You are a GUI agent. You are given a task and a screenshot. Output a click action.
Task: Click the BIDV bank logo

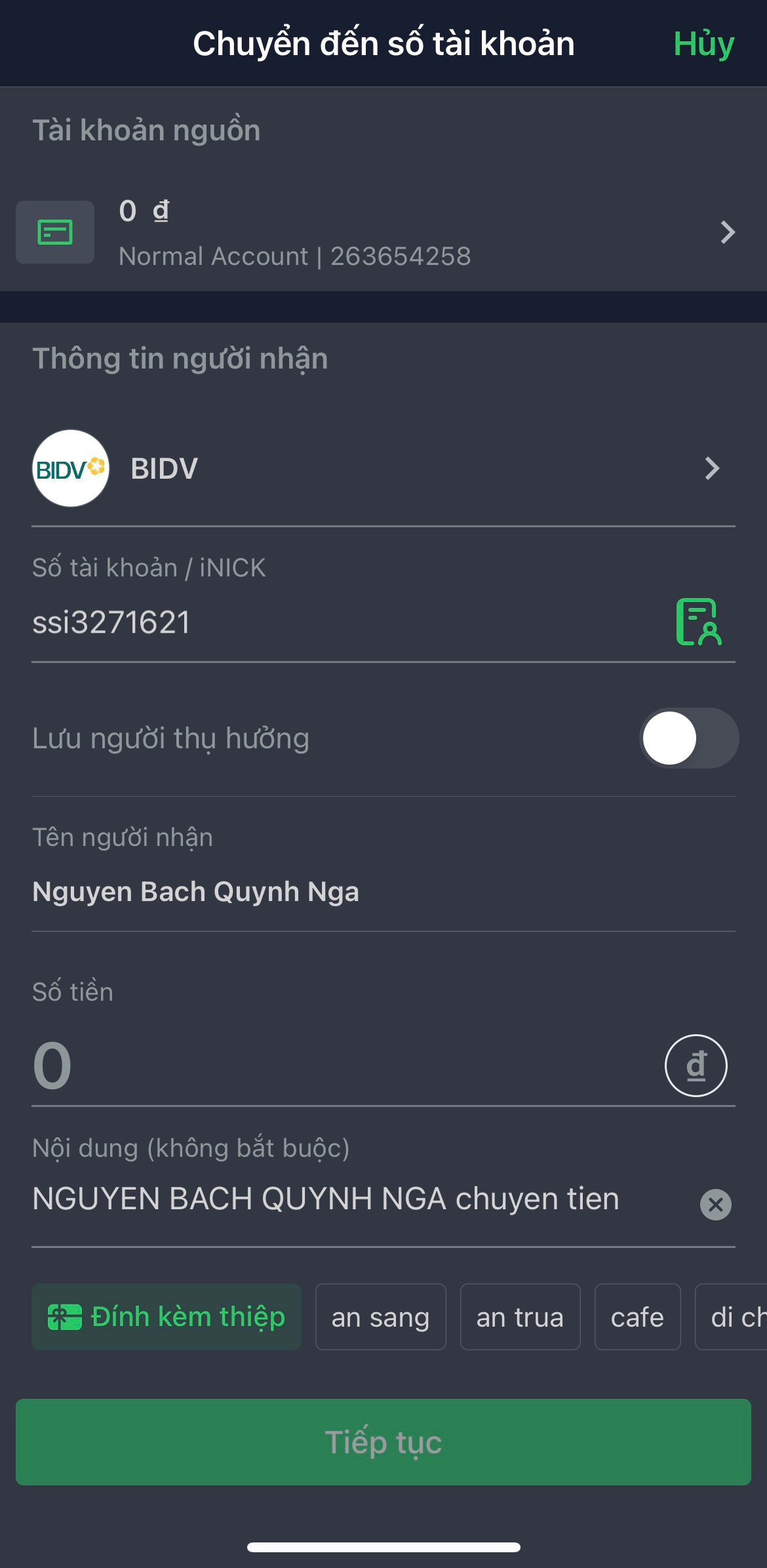point(69,468)
